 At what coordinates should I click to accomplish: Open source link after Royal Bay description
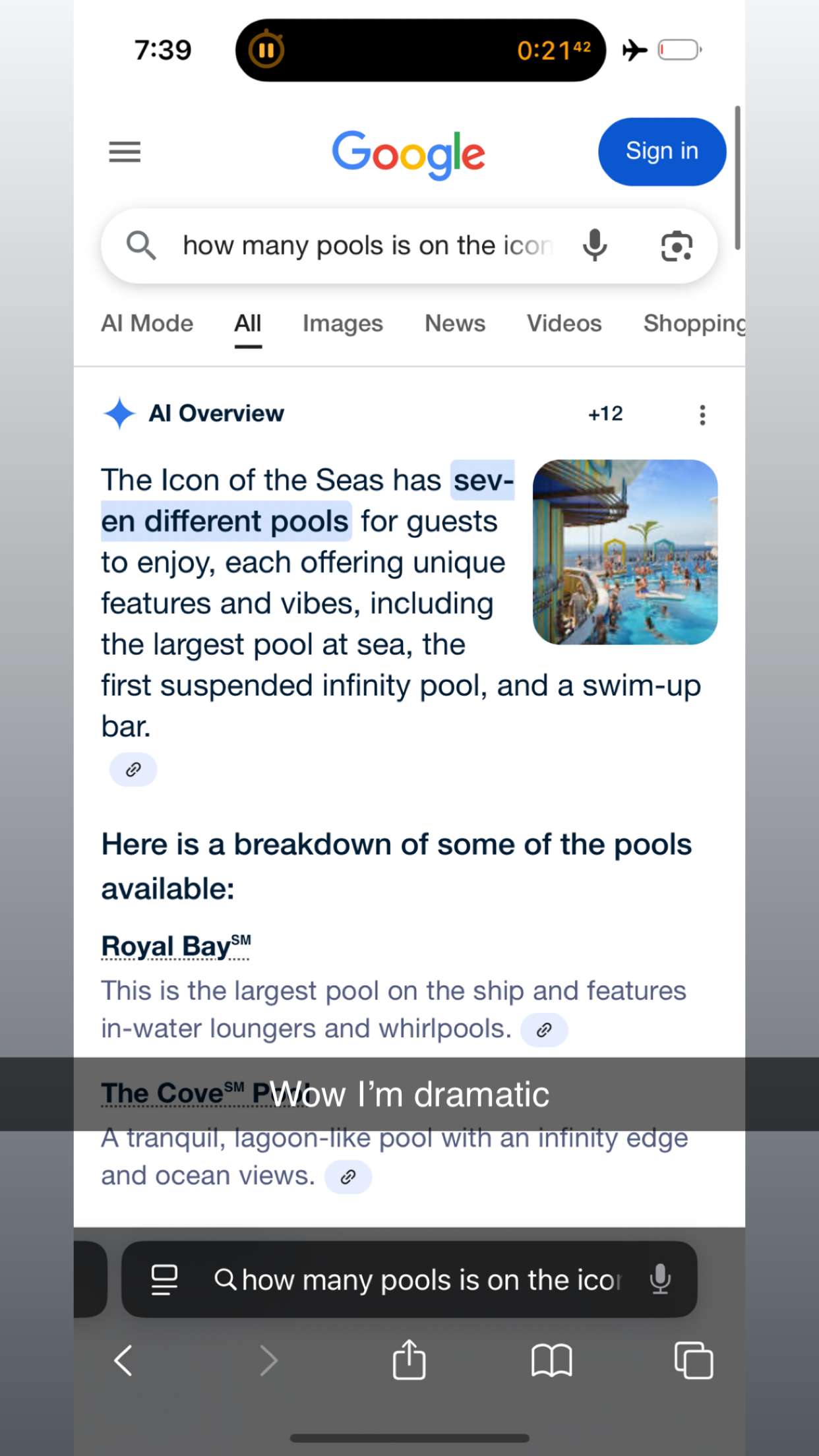click(x=544, y=1030)
